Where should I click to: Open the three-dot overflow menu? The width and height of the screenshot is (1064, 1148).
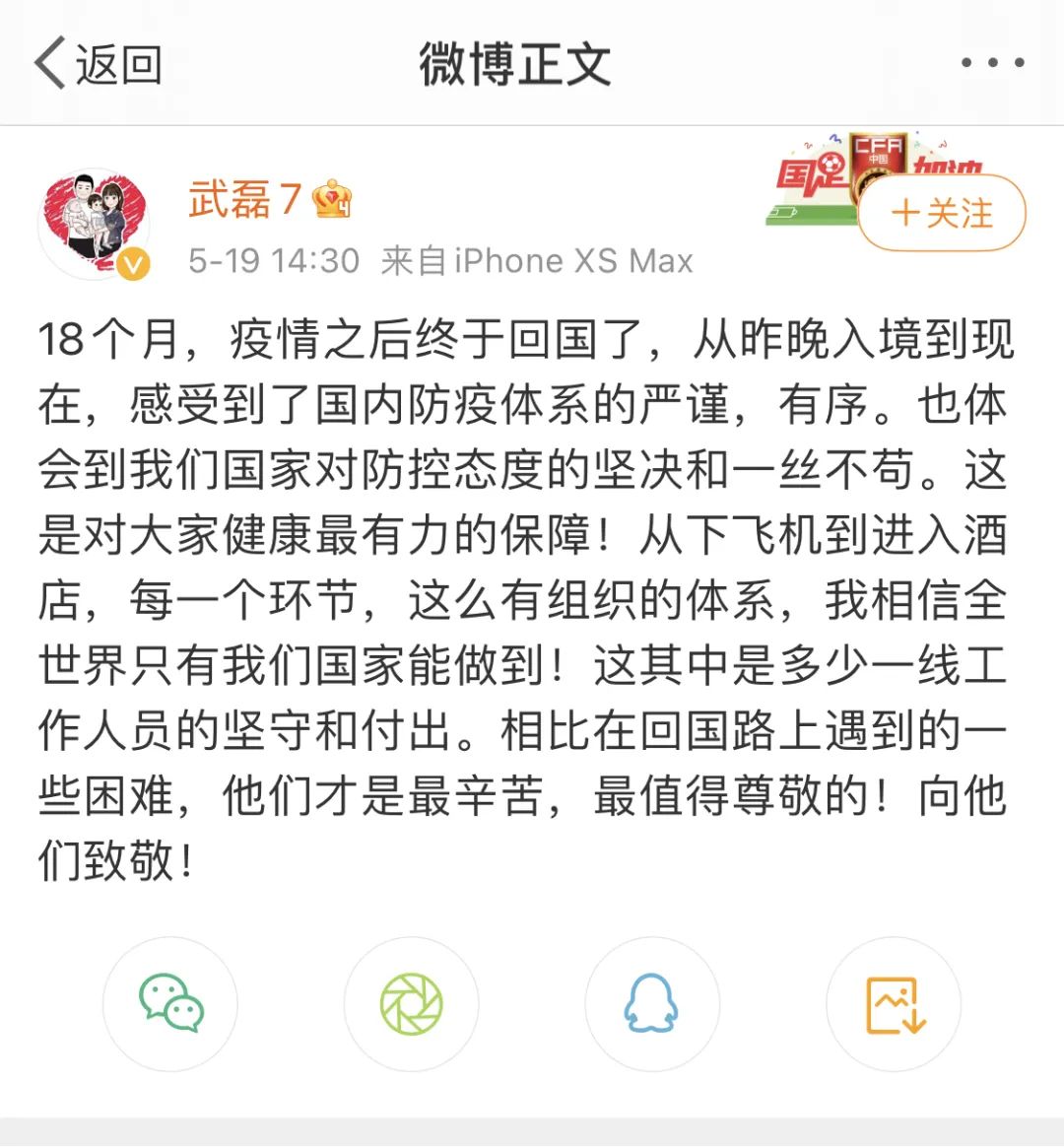pos(992,63)
